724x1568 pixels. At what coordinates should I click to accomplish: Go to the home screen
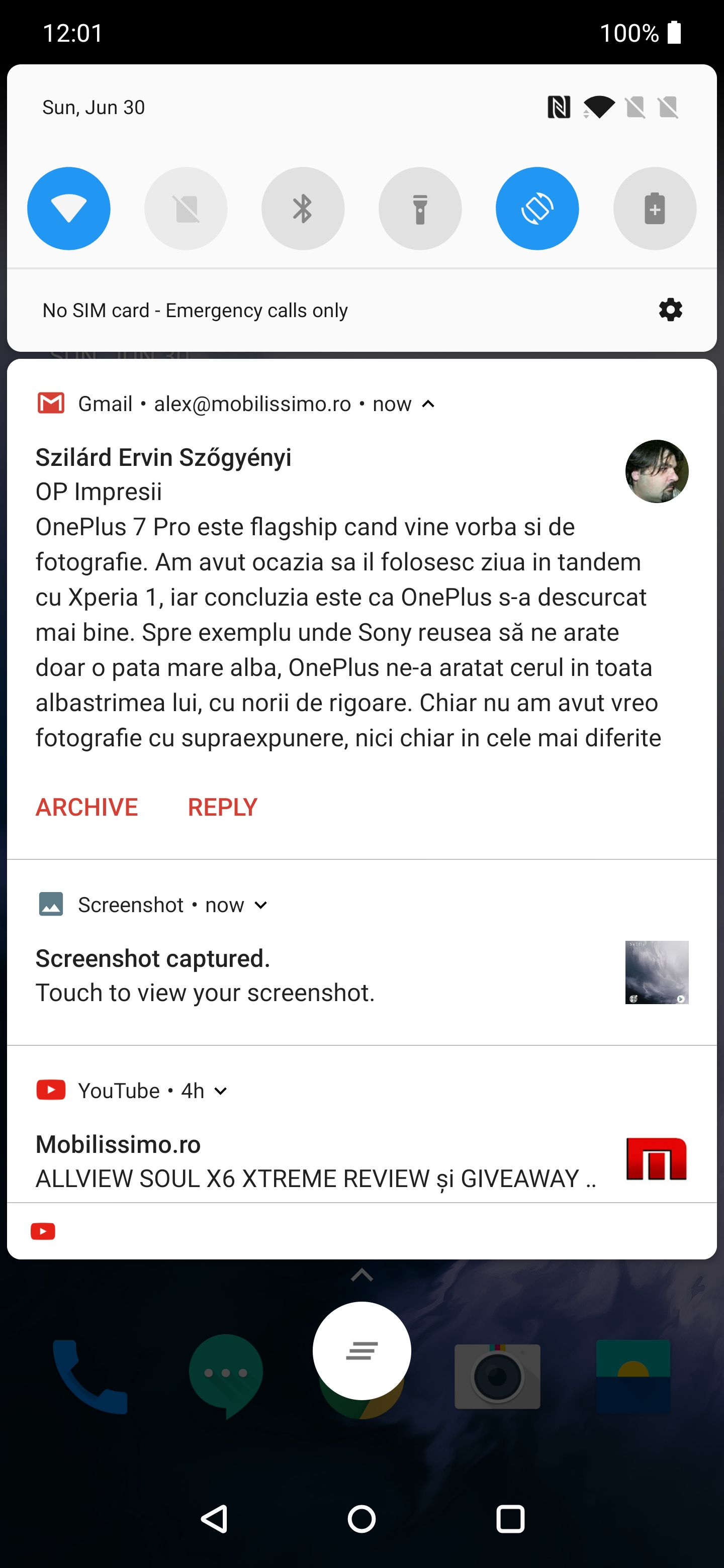pyautogui.click(x=361, y=1519)
